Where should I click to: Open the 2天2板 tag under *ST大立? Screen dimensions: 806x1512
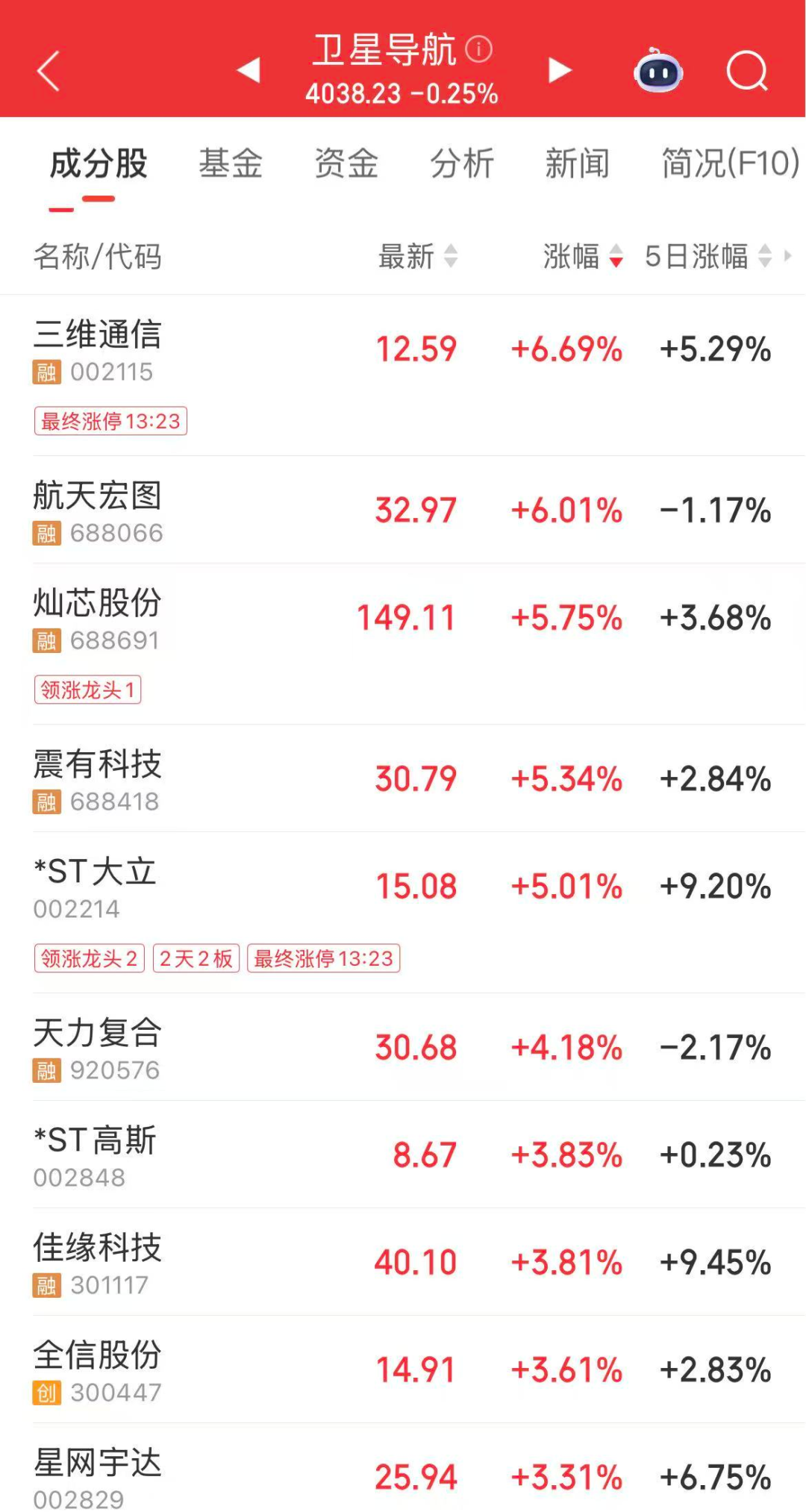(198, 958)
